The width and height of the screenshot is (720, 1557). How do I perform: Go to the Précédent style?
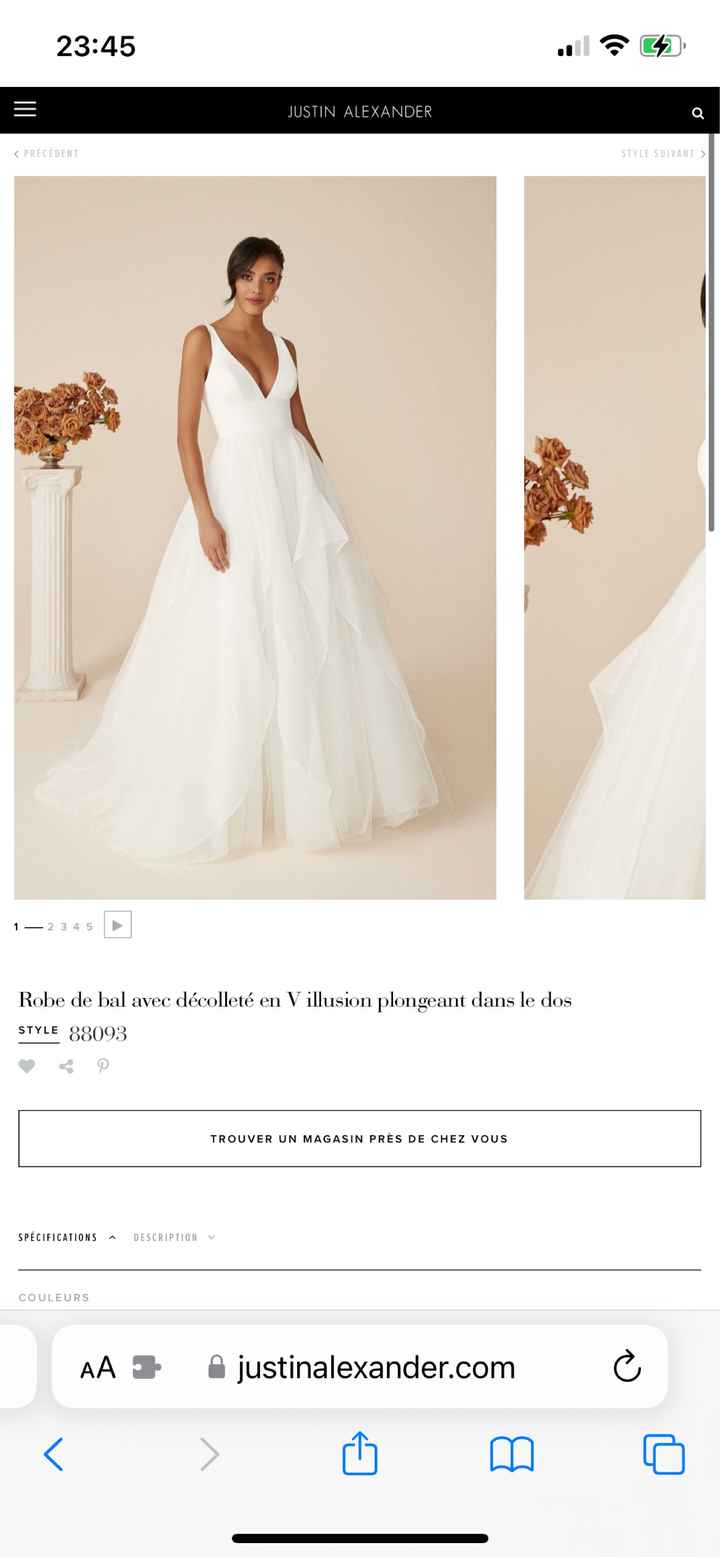pos(47,154)
